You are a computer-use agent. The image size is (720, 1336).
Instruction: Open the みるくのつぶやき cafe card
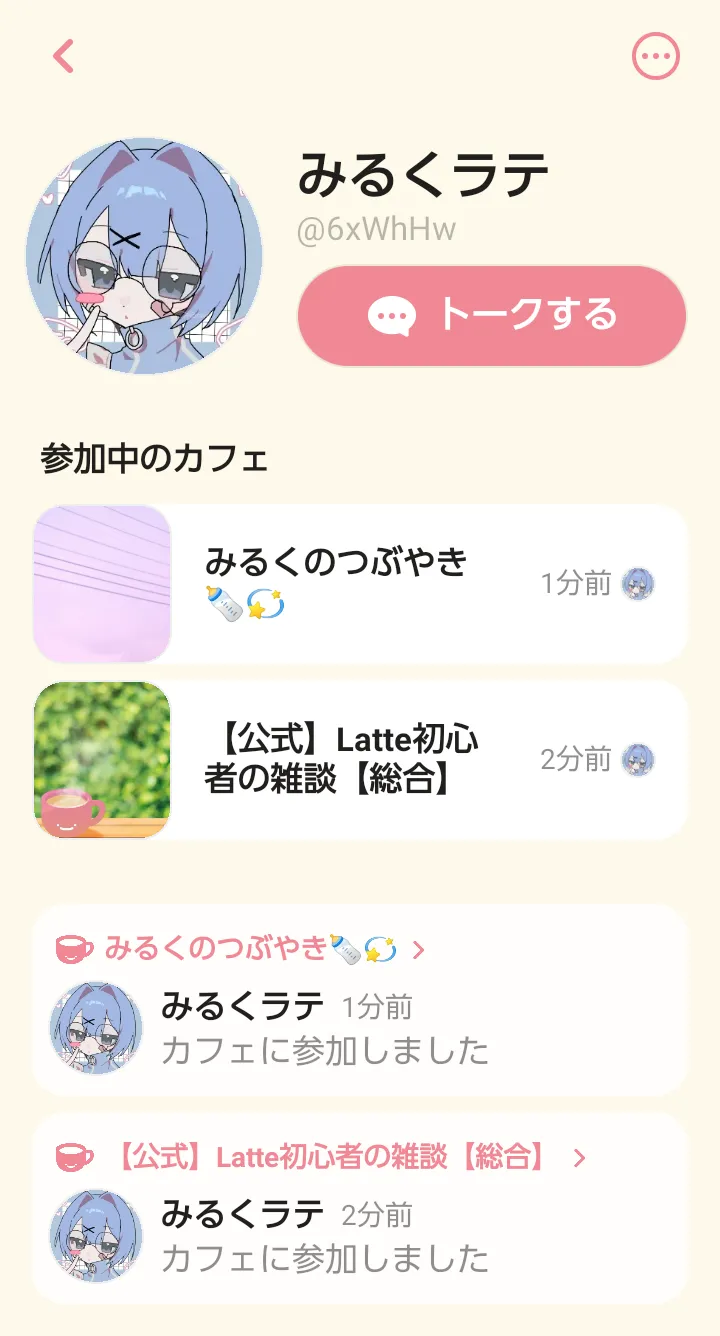tap(360, 584)
